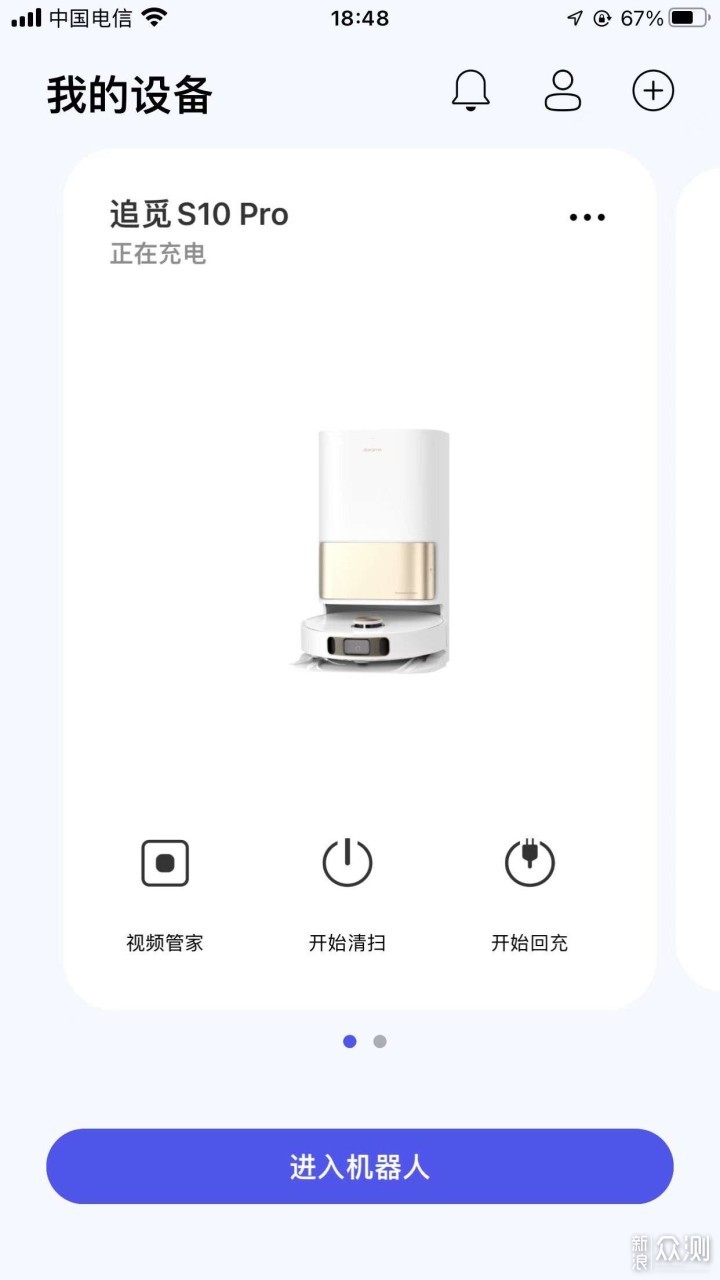Viewport: 720px width, 1280px height.
Task: Tap the 进入机器人 button
Action: (x=360, y=1167)
